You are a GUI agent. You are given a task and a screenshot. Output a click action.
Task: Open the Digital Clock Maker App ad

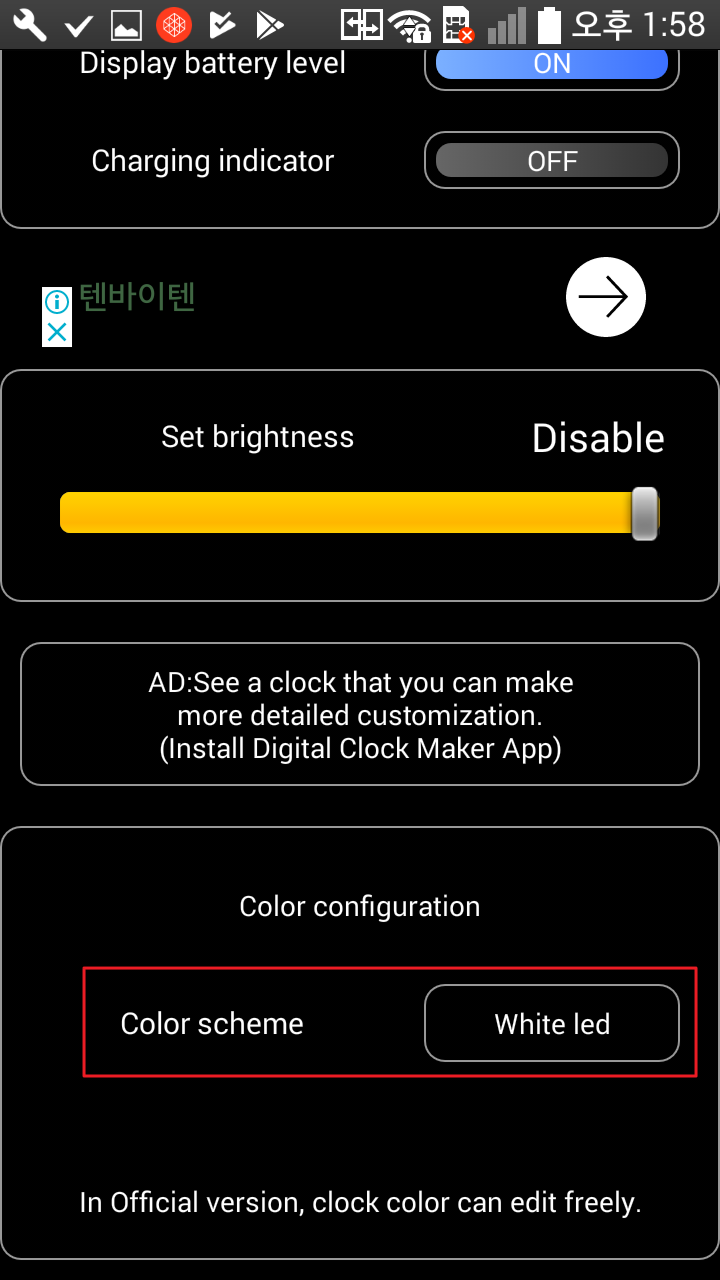[360, 714]
